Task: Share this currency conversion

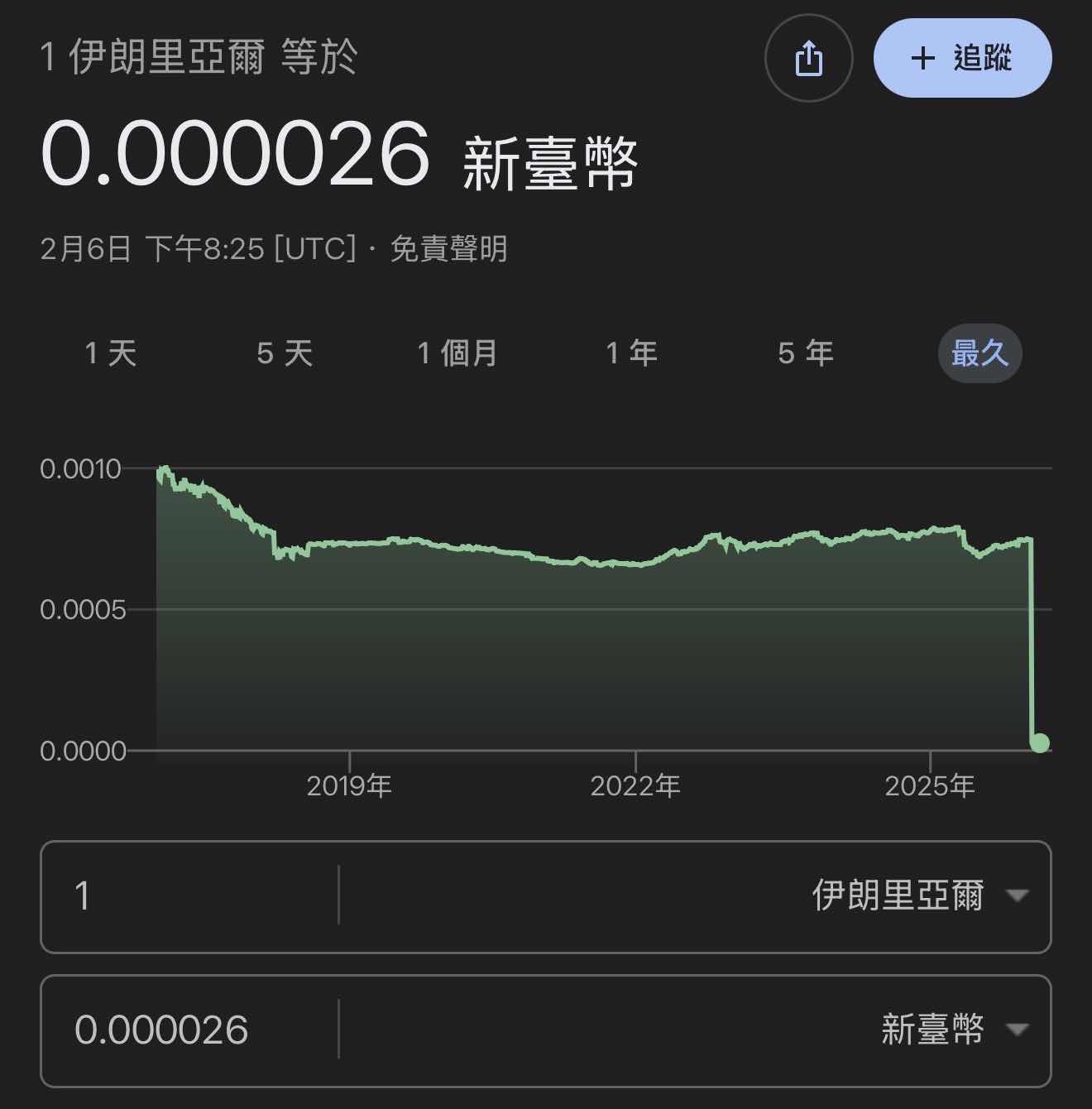Action: 808,59
